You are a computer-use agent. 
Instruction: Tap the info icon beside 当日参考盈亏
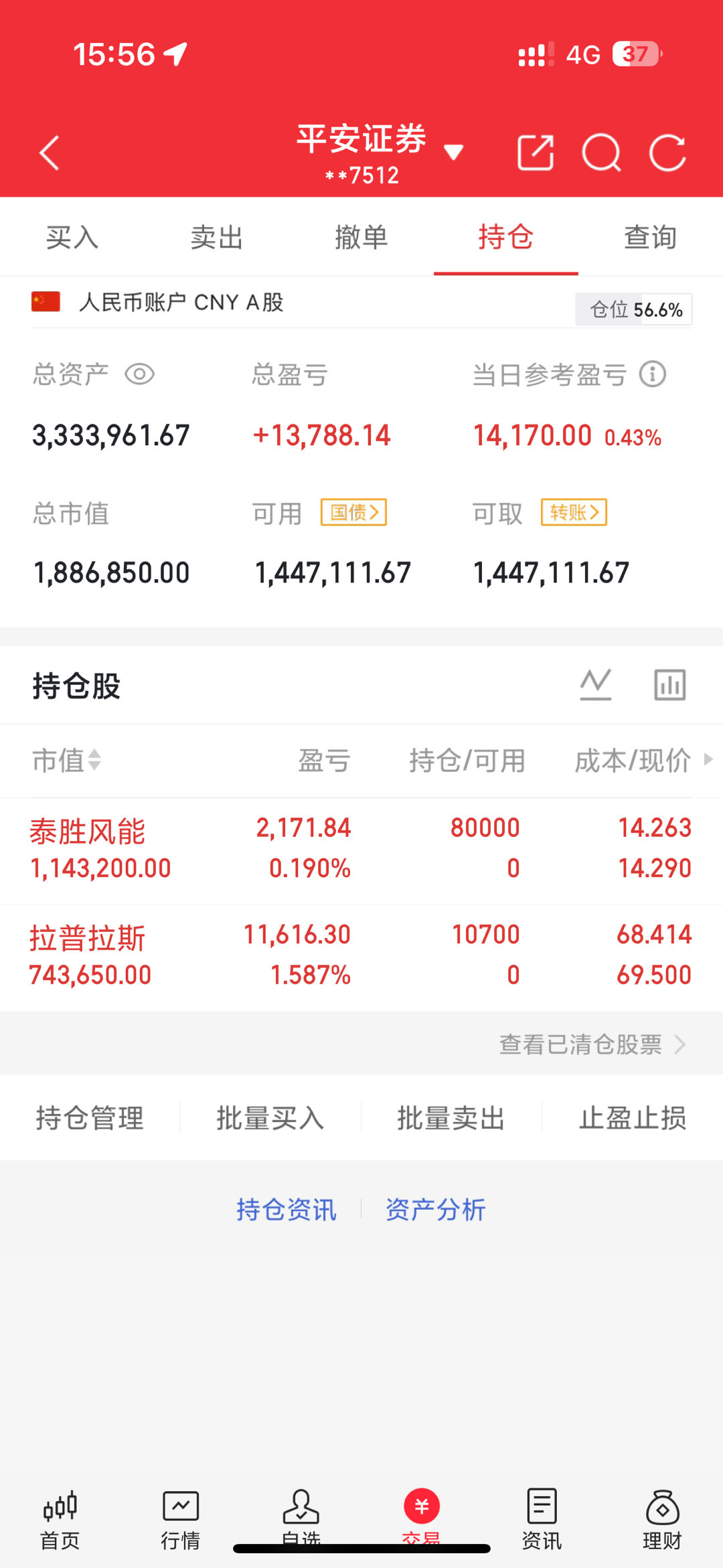(652, 375)
